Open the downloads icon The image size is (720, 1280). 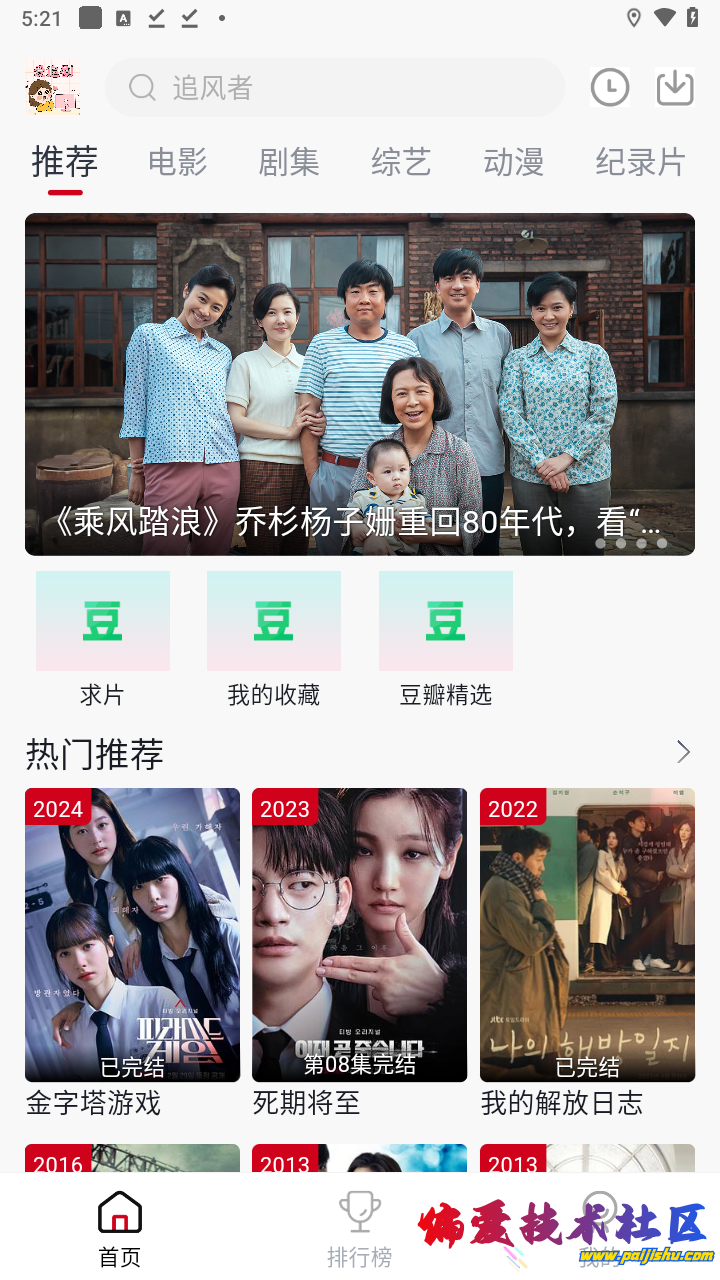pos(675,88)
